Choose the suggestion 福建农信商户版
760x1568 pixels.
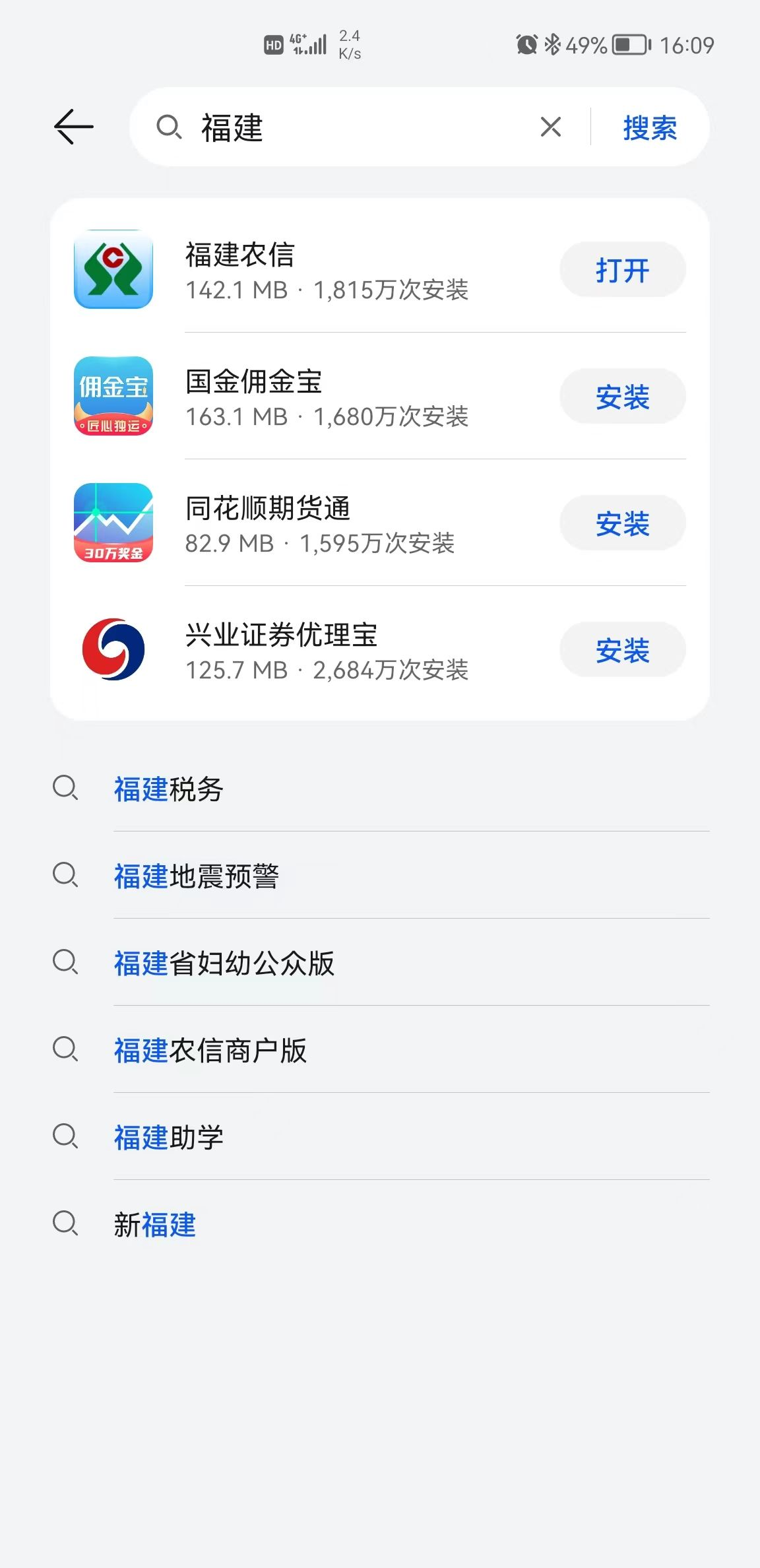[x=210, y=1050]
